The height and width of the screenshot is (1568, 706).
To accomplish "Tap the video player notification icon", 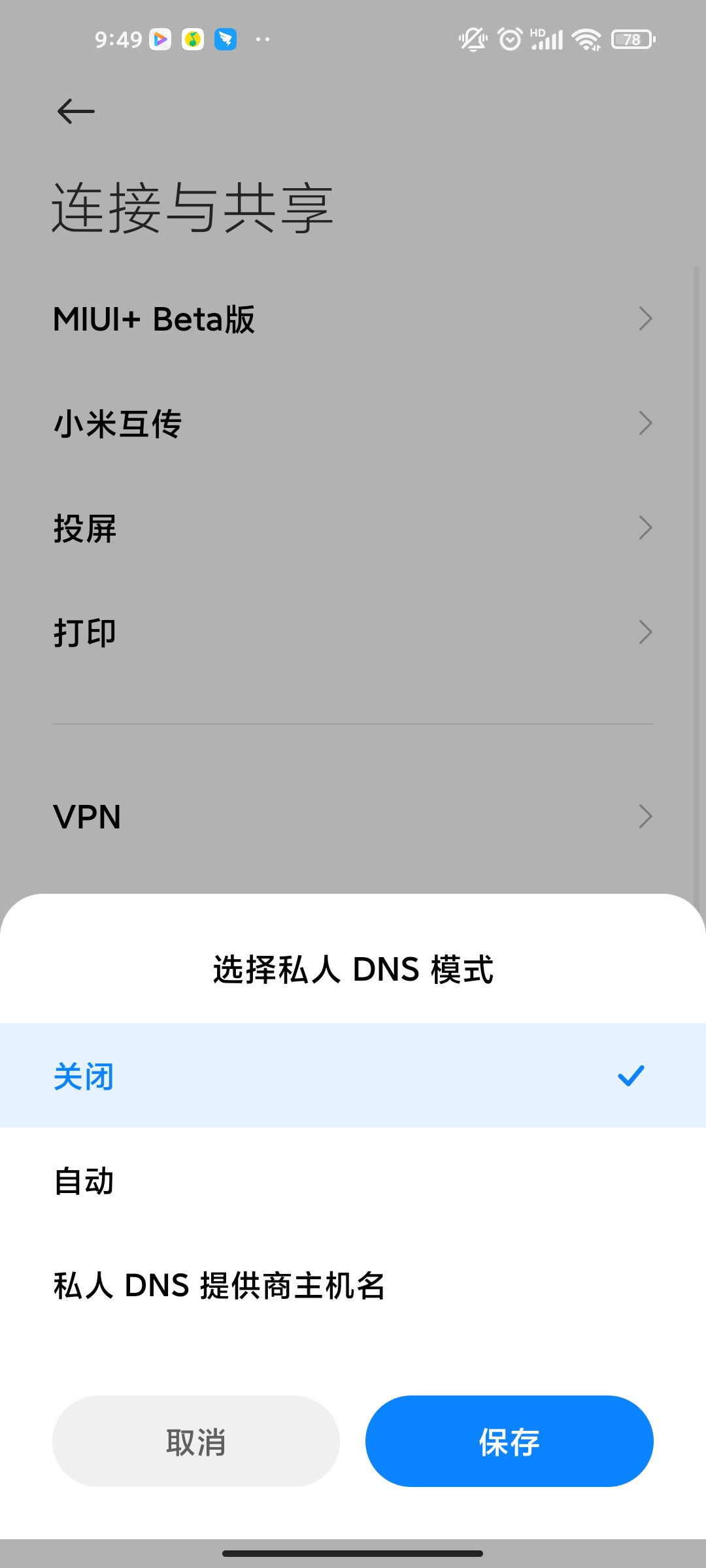I will coord(160,39).
